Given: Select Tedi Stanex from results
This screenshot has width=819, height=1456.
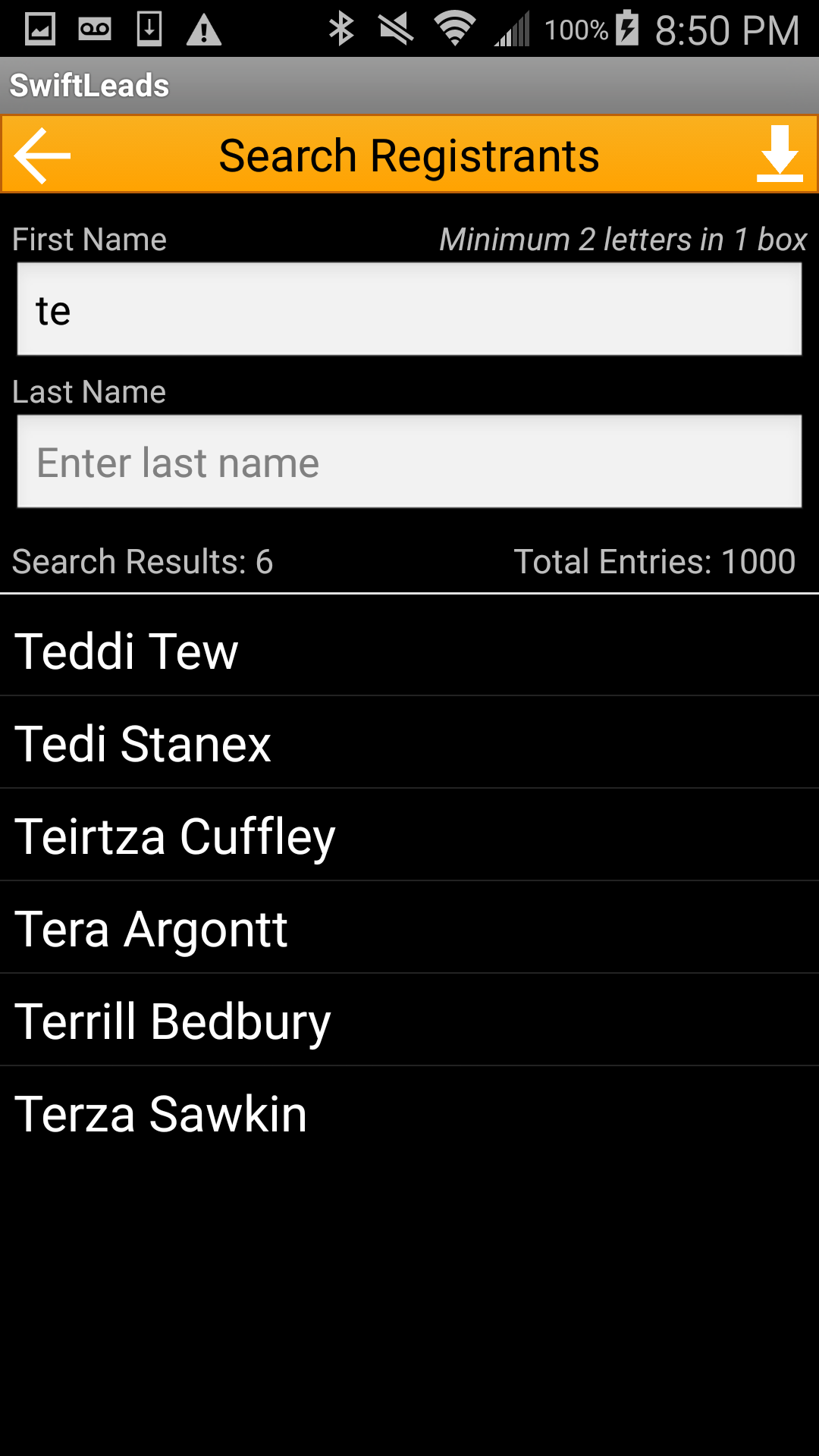Looking at the screenshot, I should click(x=409, y=743).
